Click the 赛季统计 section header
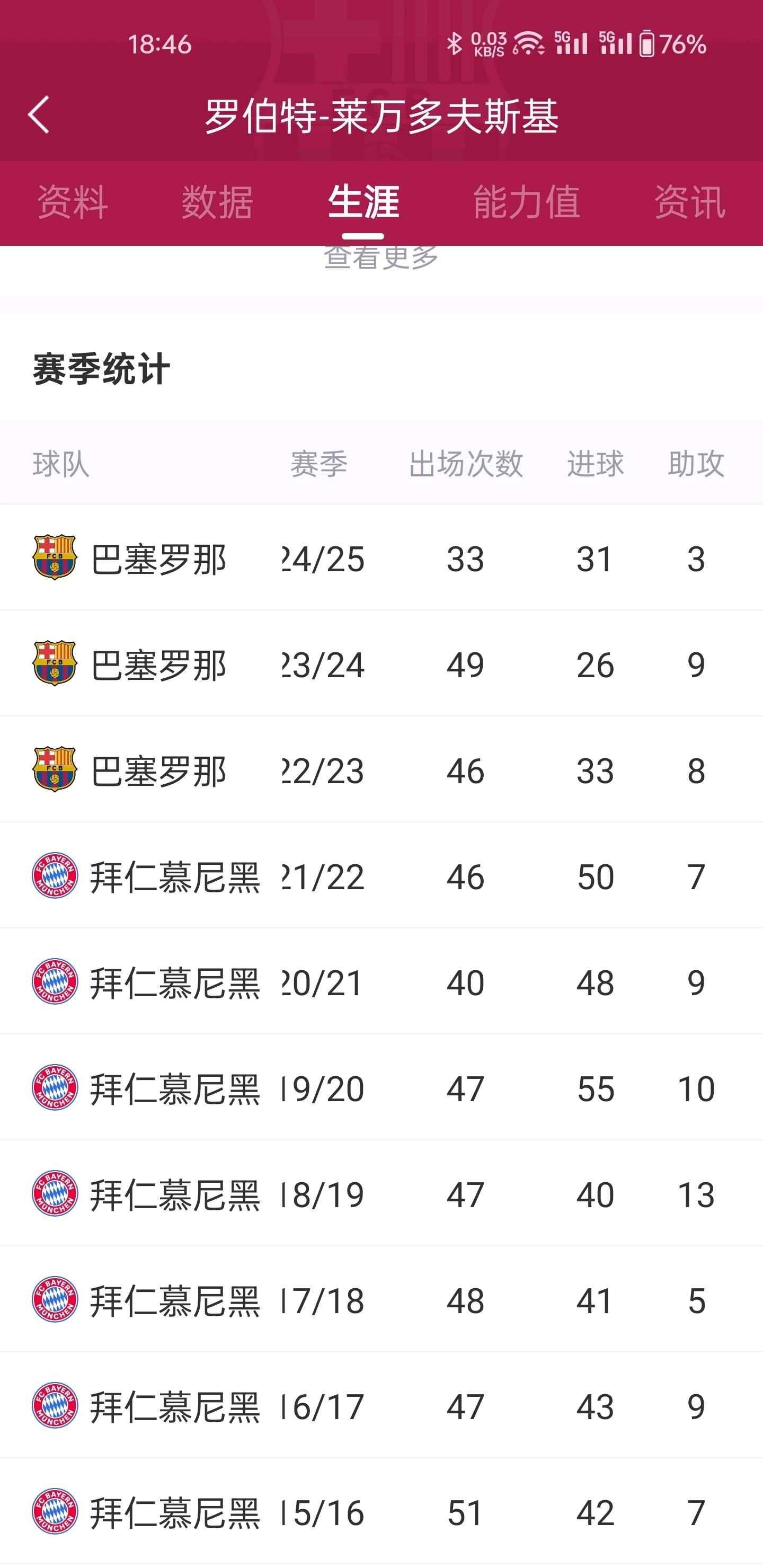 pos(100,368)
